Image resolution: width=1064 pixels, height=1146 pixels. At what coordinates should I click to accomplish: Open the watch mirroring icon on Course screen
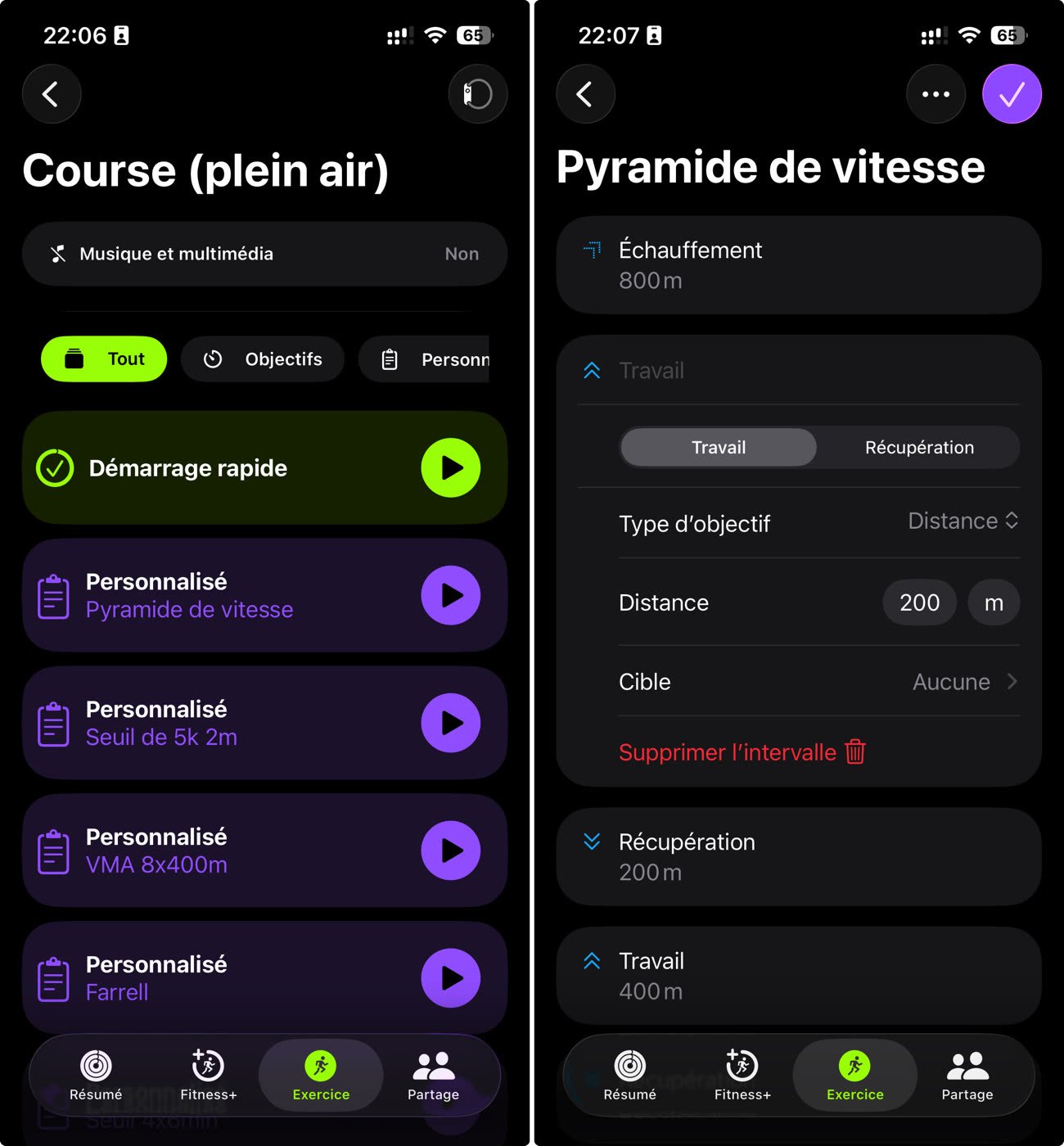coord(478,94)
